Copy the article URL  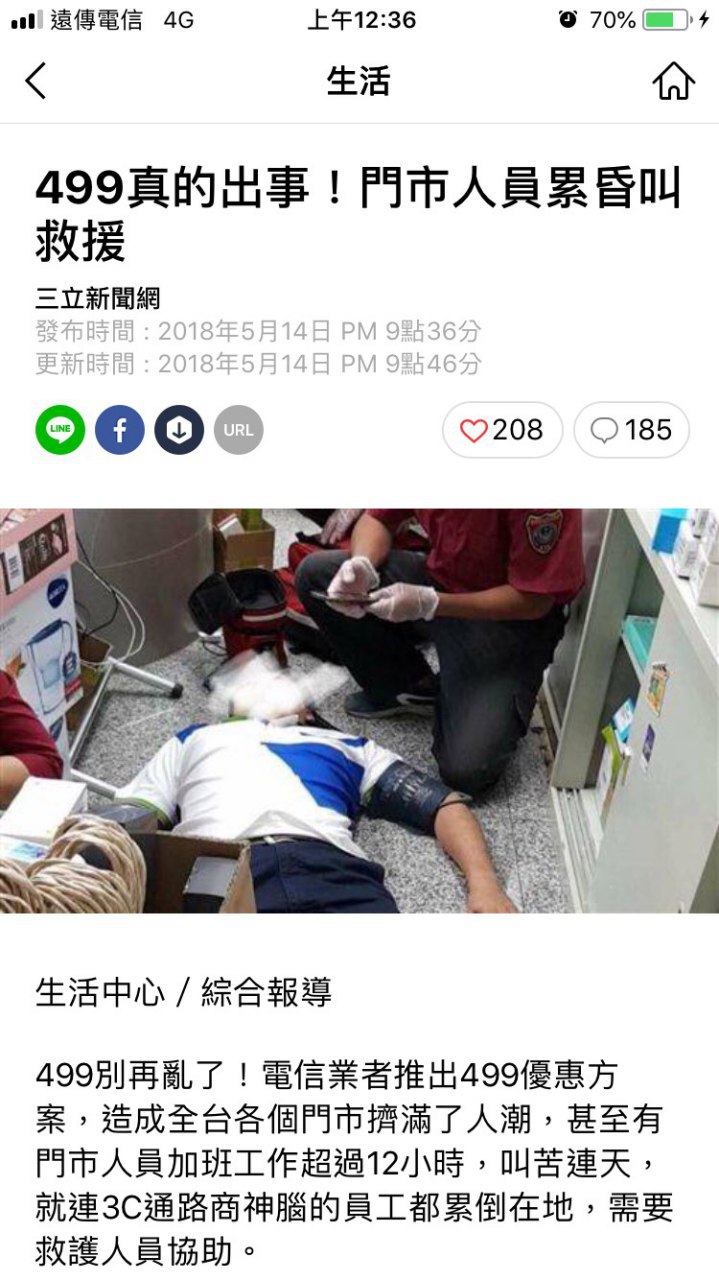point(238,430)
